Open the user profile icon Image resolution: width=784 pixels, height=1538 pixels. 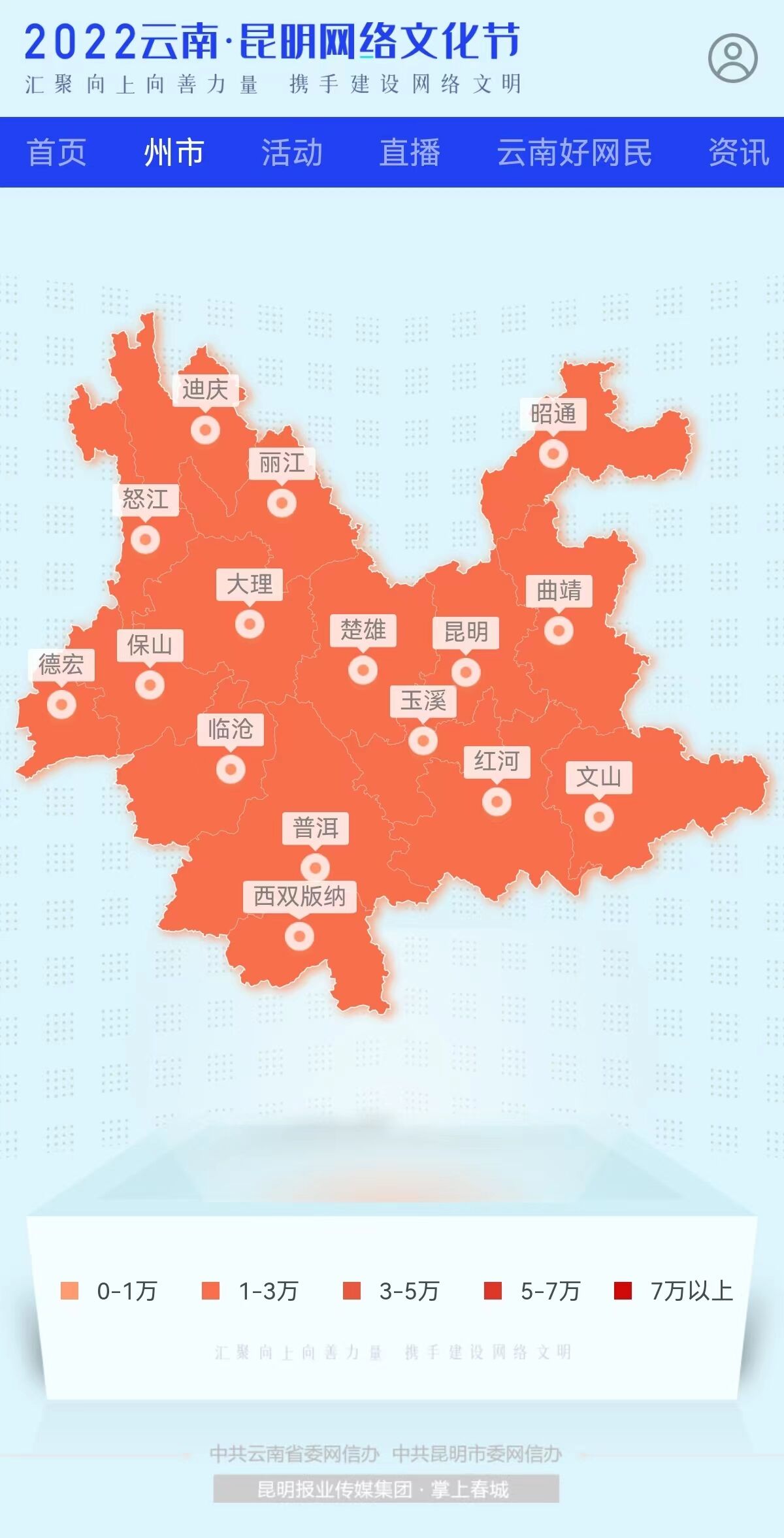[x=732, y=58]
